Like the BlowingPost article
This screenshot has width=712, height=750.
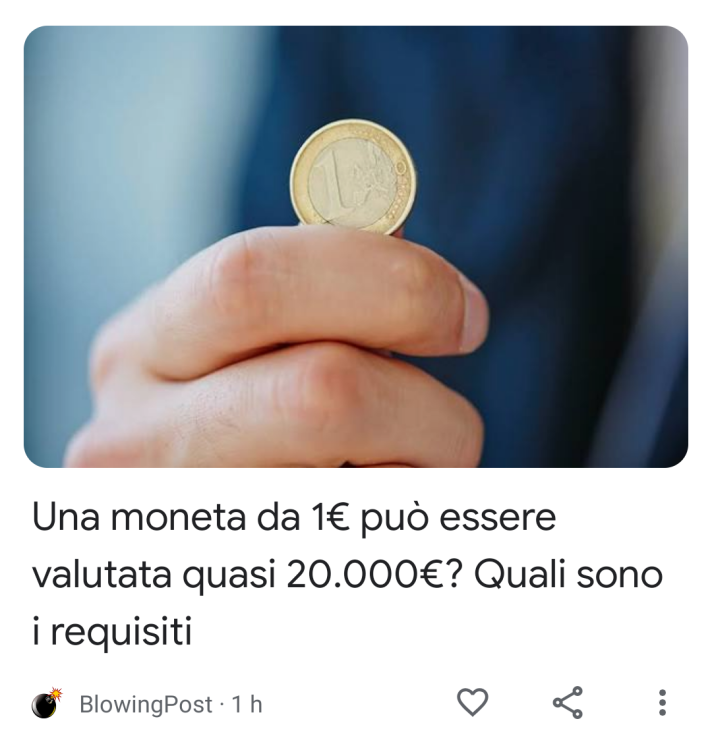[472, 703]
